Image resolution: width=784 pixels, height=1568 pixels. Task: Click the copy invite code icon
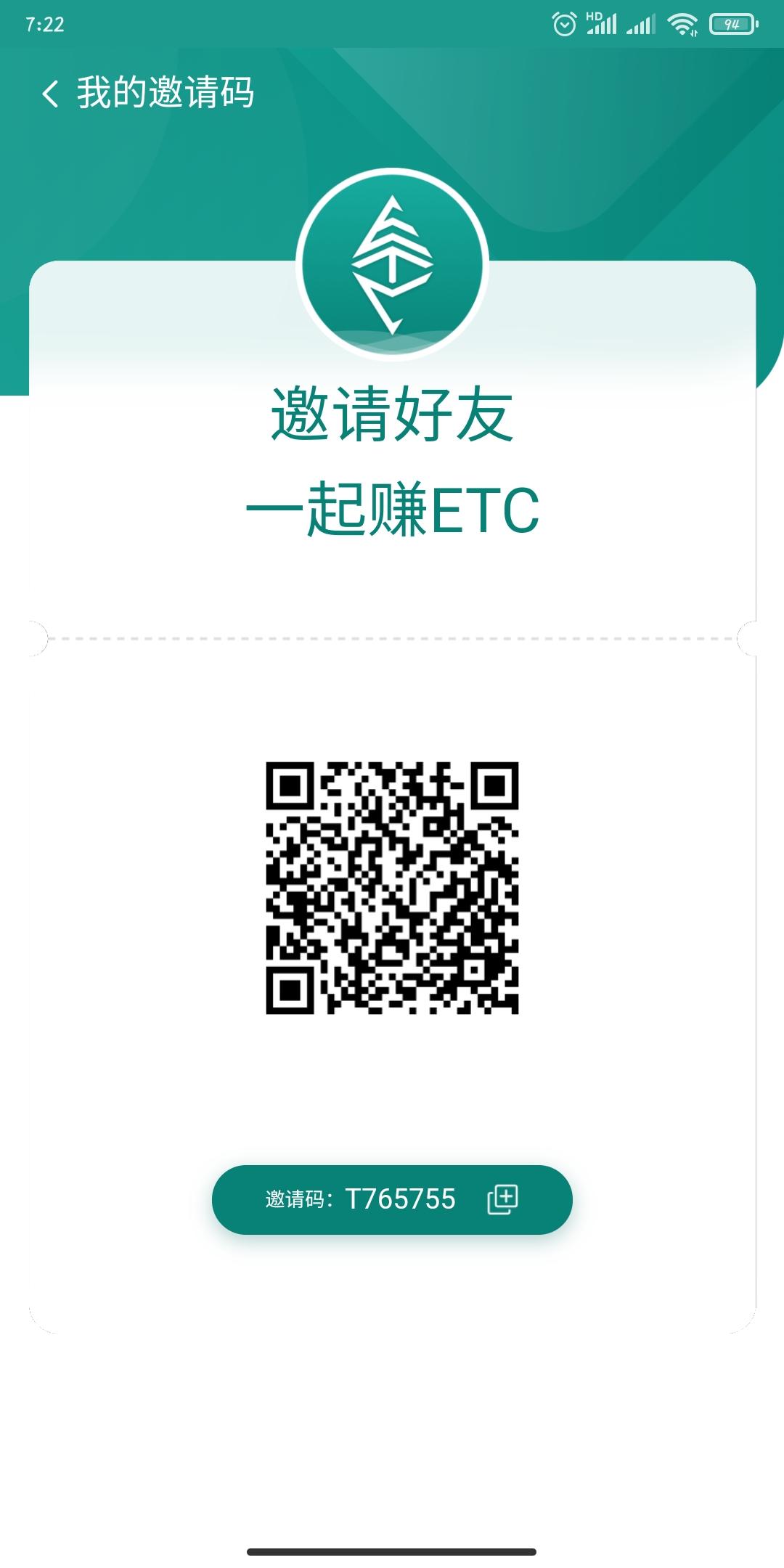pos(503,1199)
